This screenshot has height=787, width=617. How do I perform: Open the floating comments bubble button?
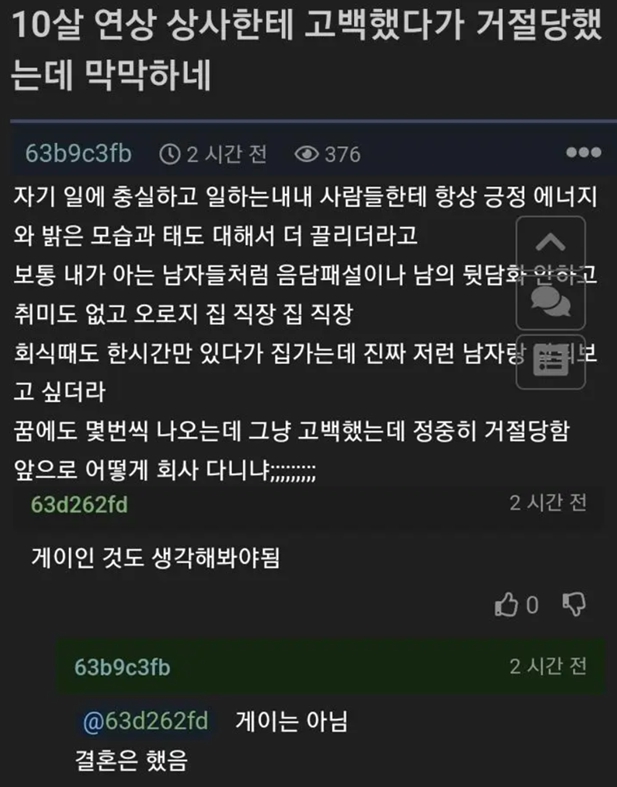coord(551,301)
